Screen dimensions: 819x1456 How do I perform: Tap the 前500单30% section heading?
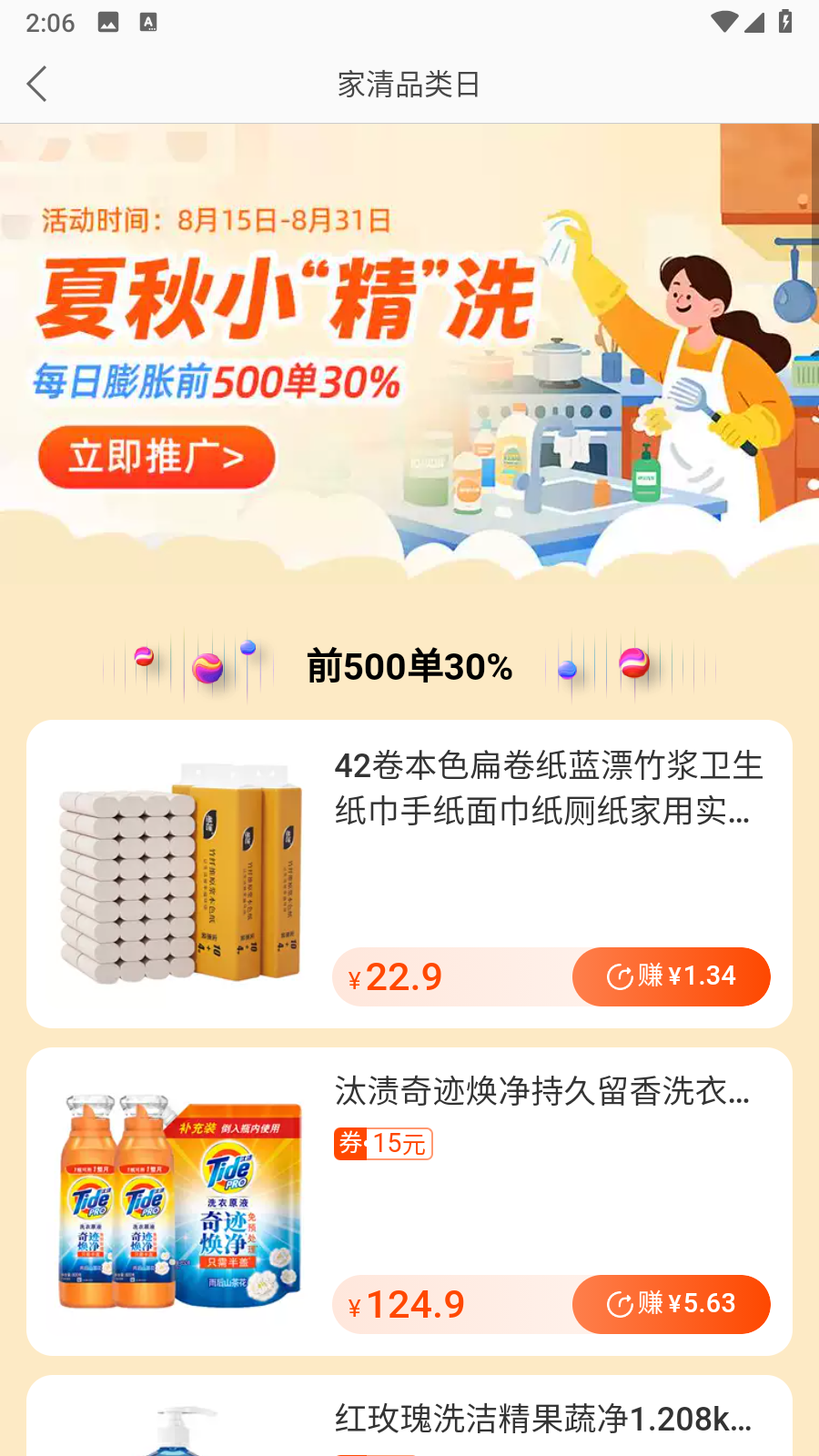click(x=408, y=666)
